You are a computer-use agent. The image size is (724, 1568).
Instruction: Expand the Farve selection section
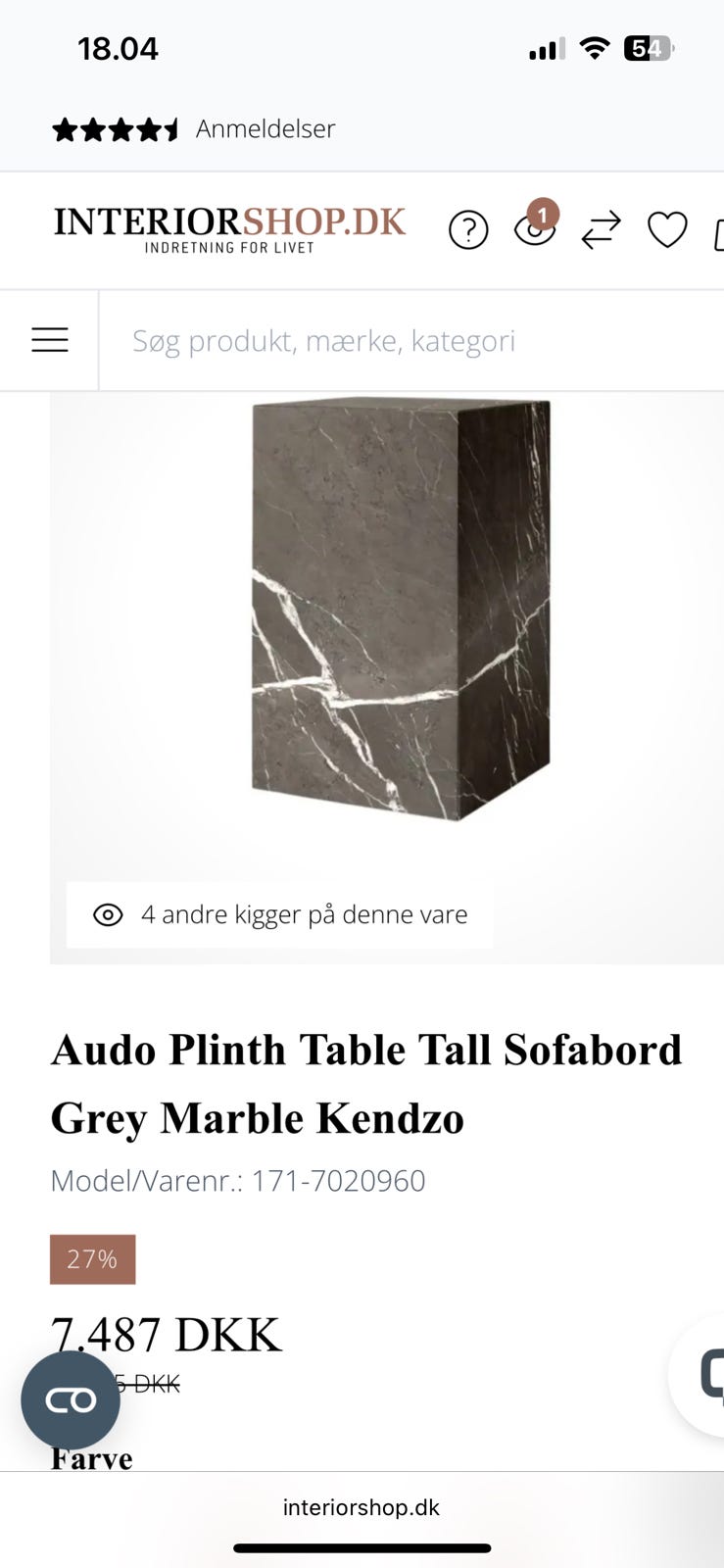91,1457
